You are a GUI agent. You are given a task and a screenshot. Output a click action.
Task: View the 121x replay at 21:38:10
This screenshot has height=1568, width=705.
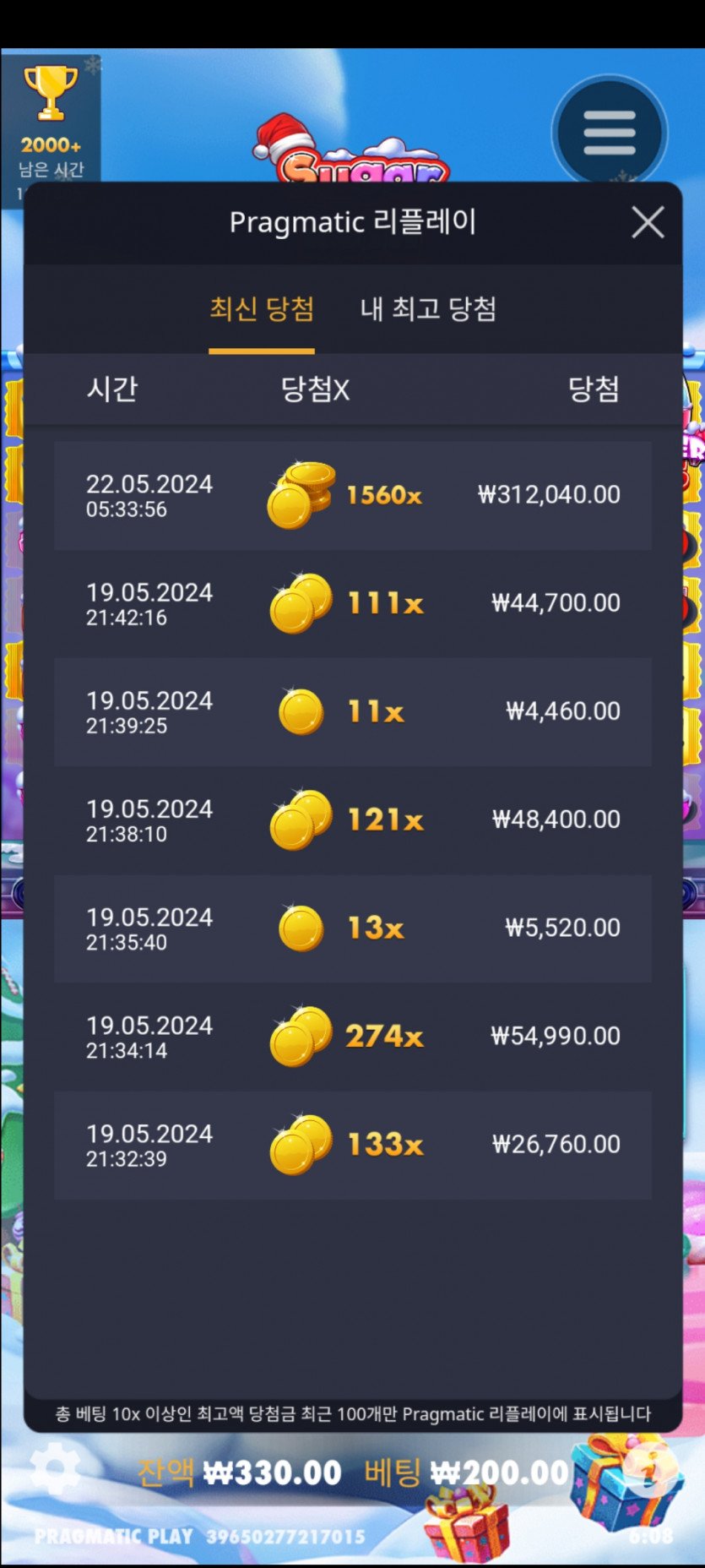353,820
